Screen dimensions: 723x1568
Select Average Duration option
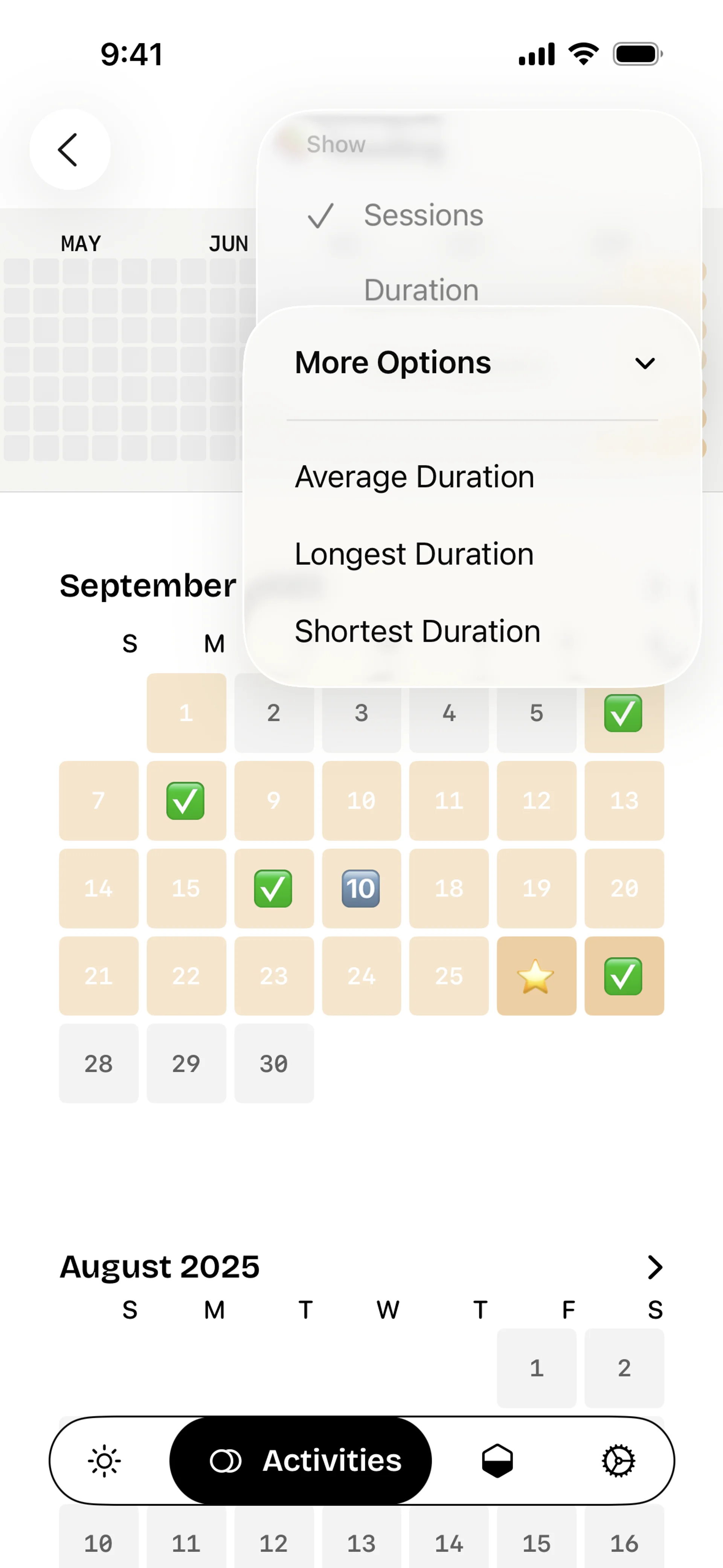(x=415, y=477)
